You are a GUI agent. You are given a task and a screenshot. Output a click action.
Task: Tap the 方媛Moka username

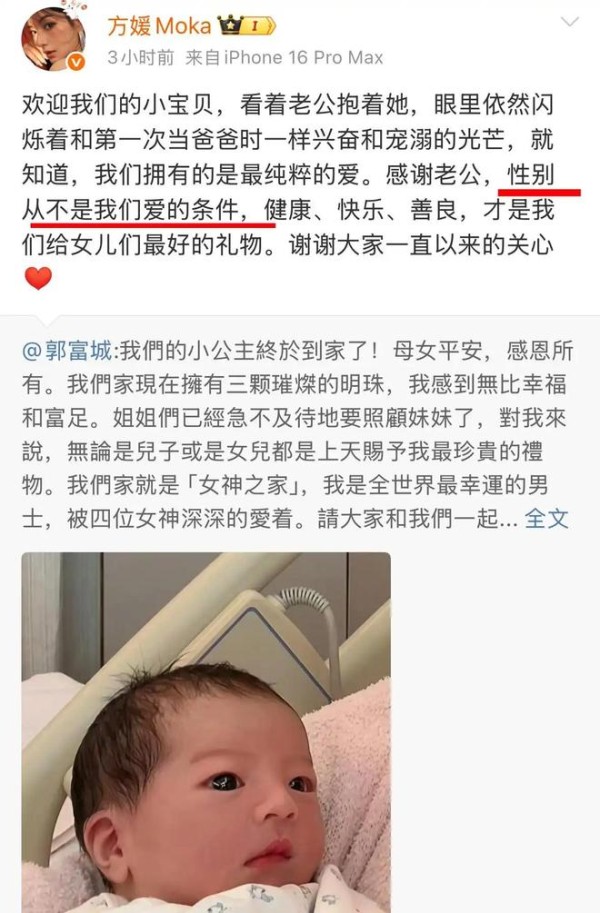(x=160, y=25)
